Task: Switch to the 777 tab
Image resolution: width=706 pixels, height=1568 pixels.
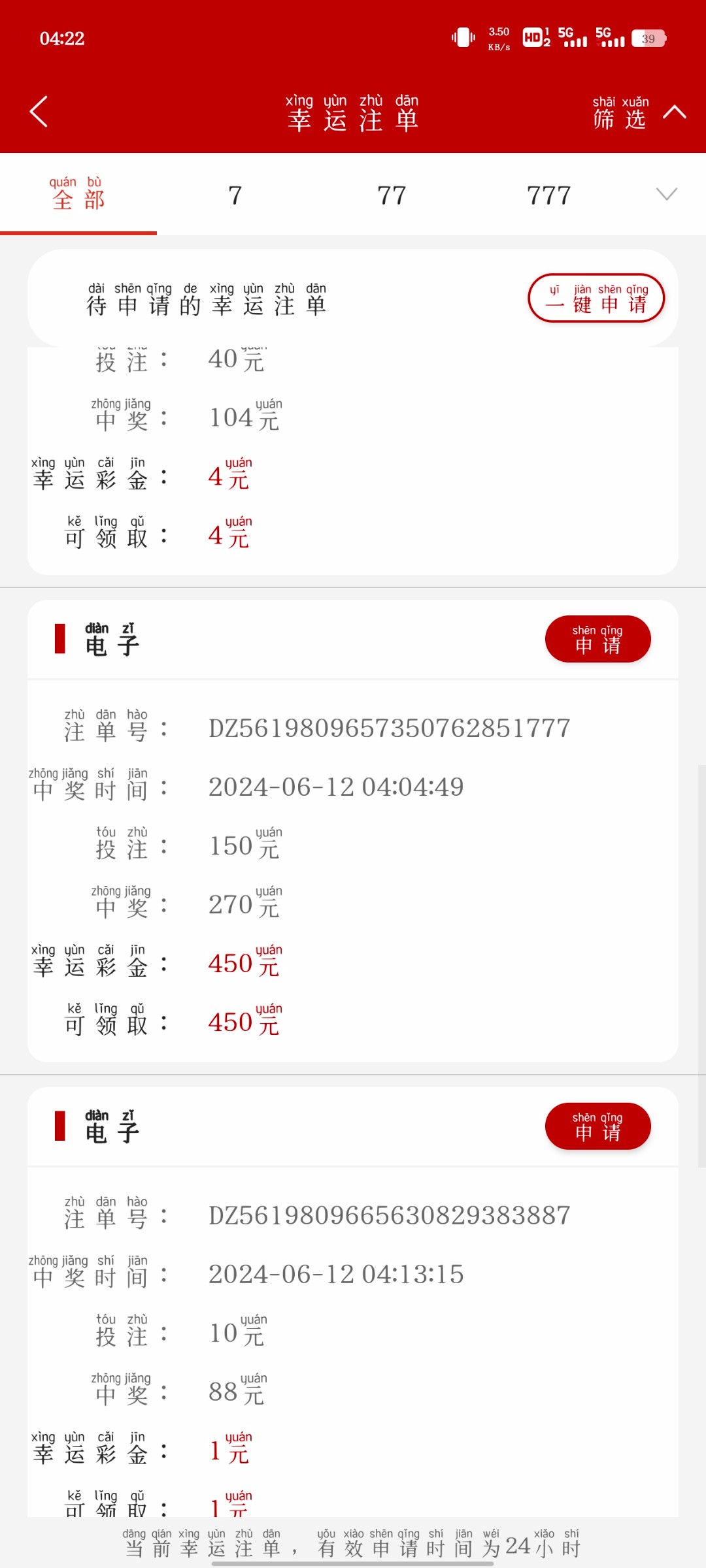Action: pos(548,195)
